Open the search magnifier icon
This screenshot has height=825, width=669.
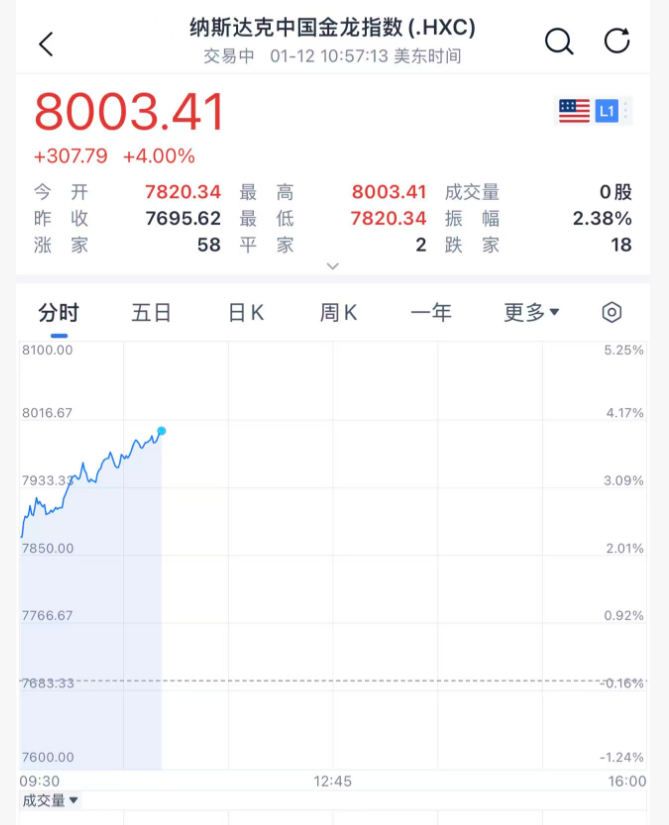pyautogui.click(x=559, y=42)
